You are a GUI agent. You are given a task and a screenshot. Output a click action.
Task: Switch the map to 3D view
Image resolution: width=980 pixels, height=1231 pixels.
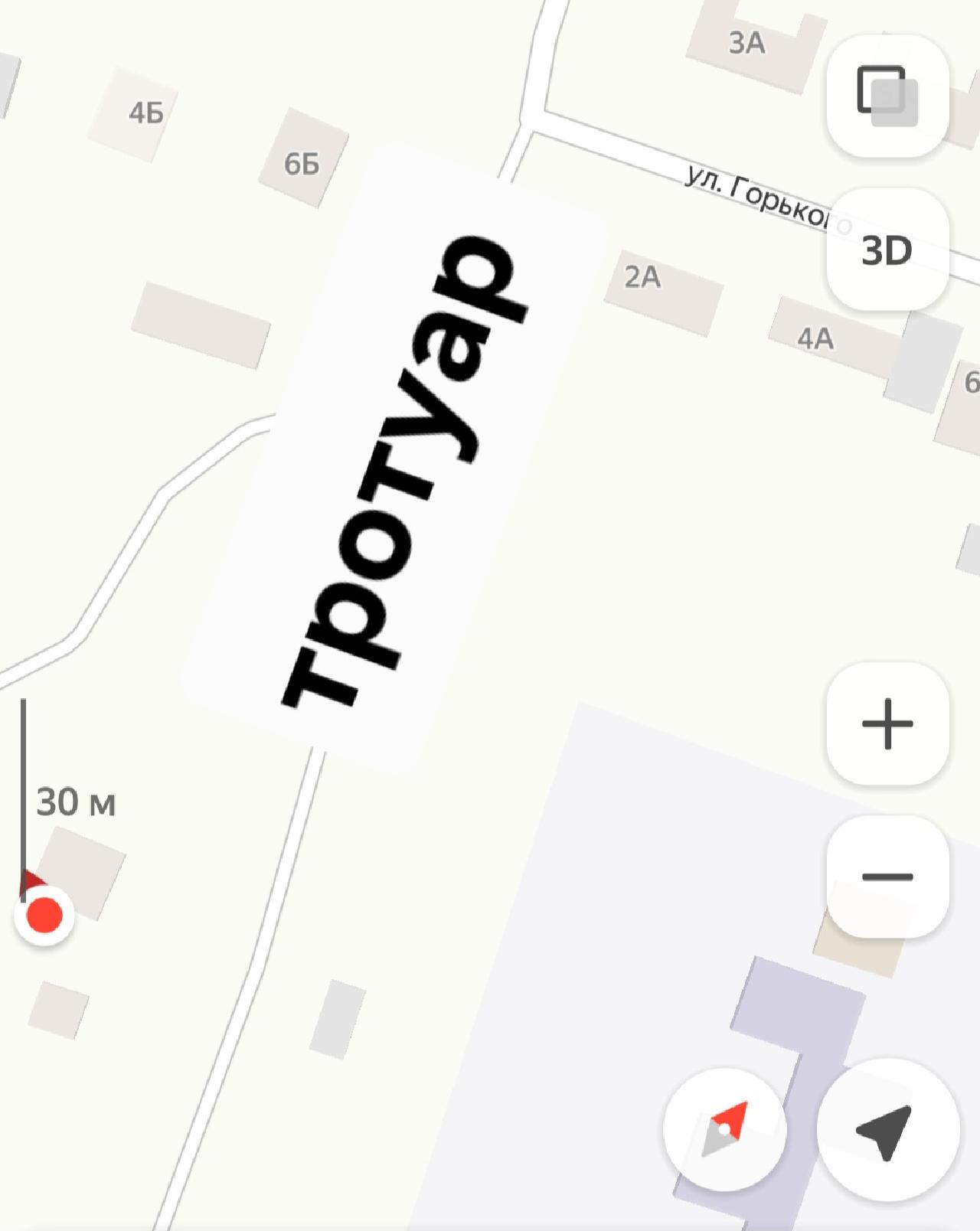point(887,250)
